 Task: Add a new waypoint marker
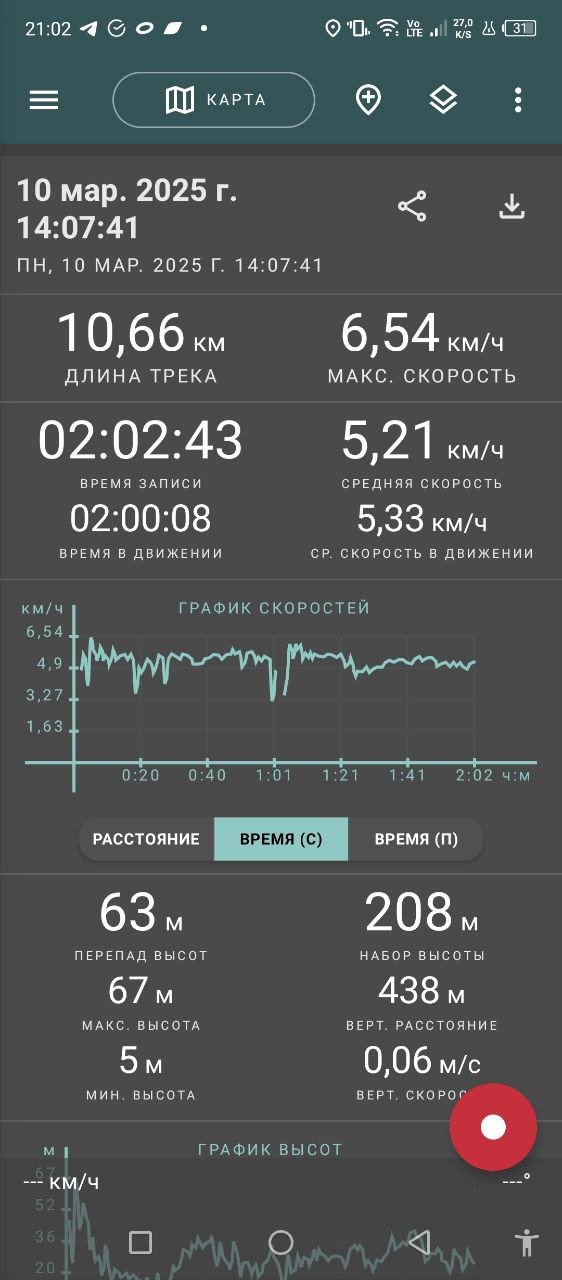pyautogui.click(x=369, y=100)
